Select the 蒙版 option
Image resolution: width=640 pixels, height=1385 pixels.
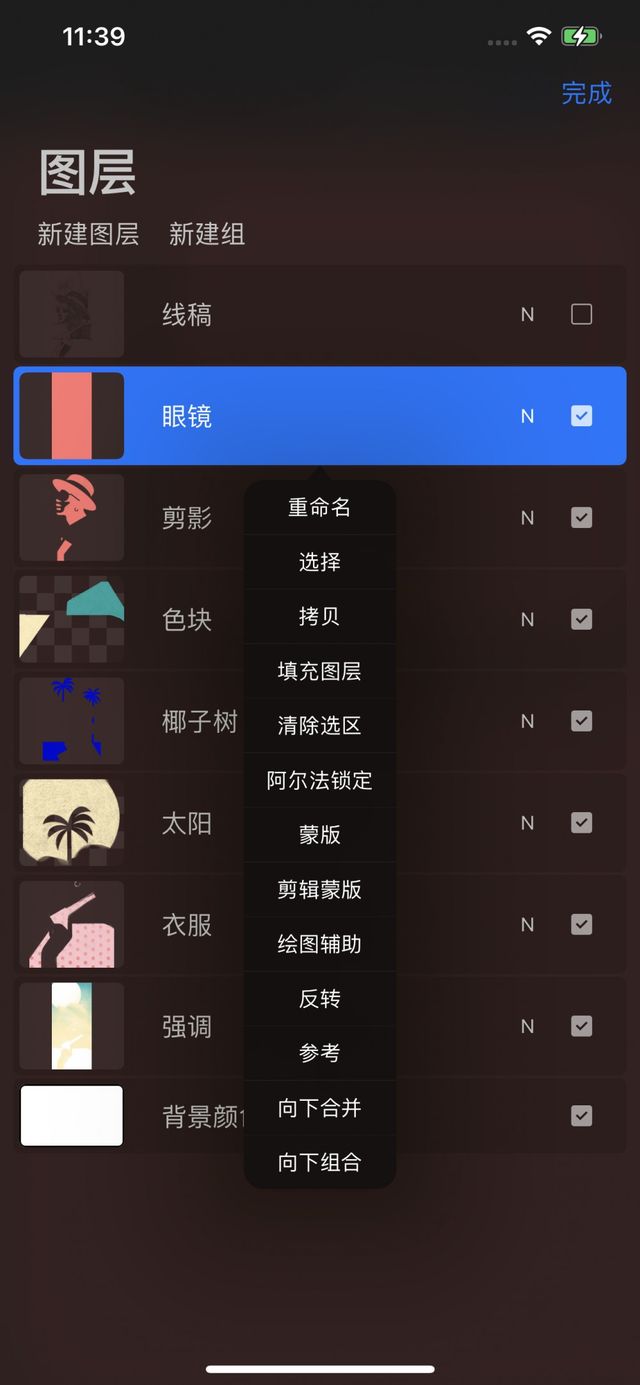(x=319, y=834)
